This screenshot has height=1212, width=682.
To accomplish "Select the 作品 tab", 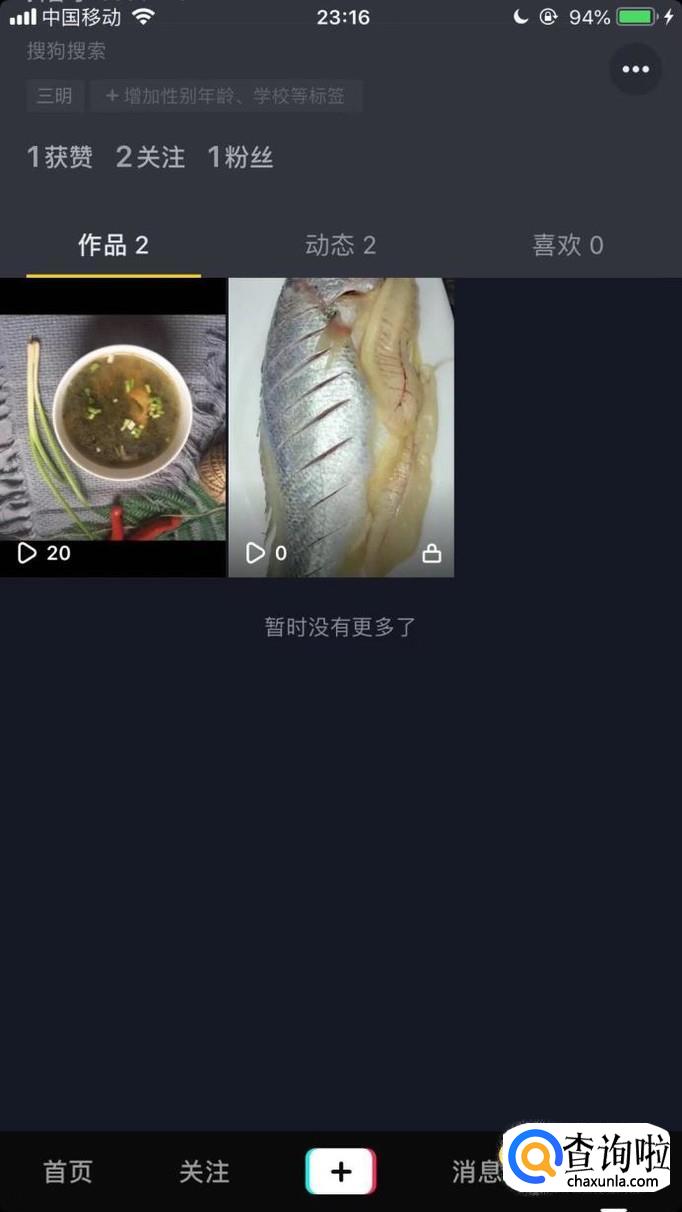I will point(113,245).
